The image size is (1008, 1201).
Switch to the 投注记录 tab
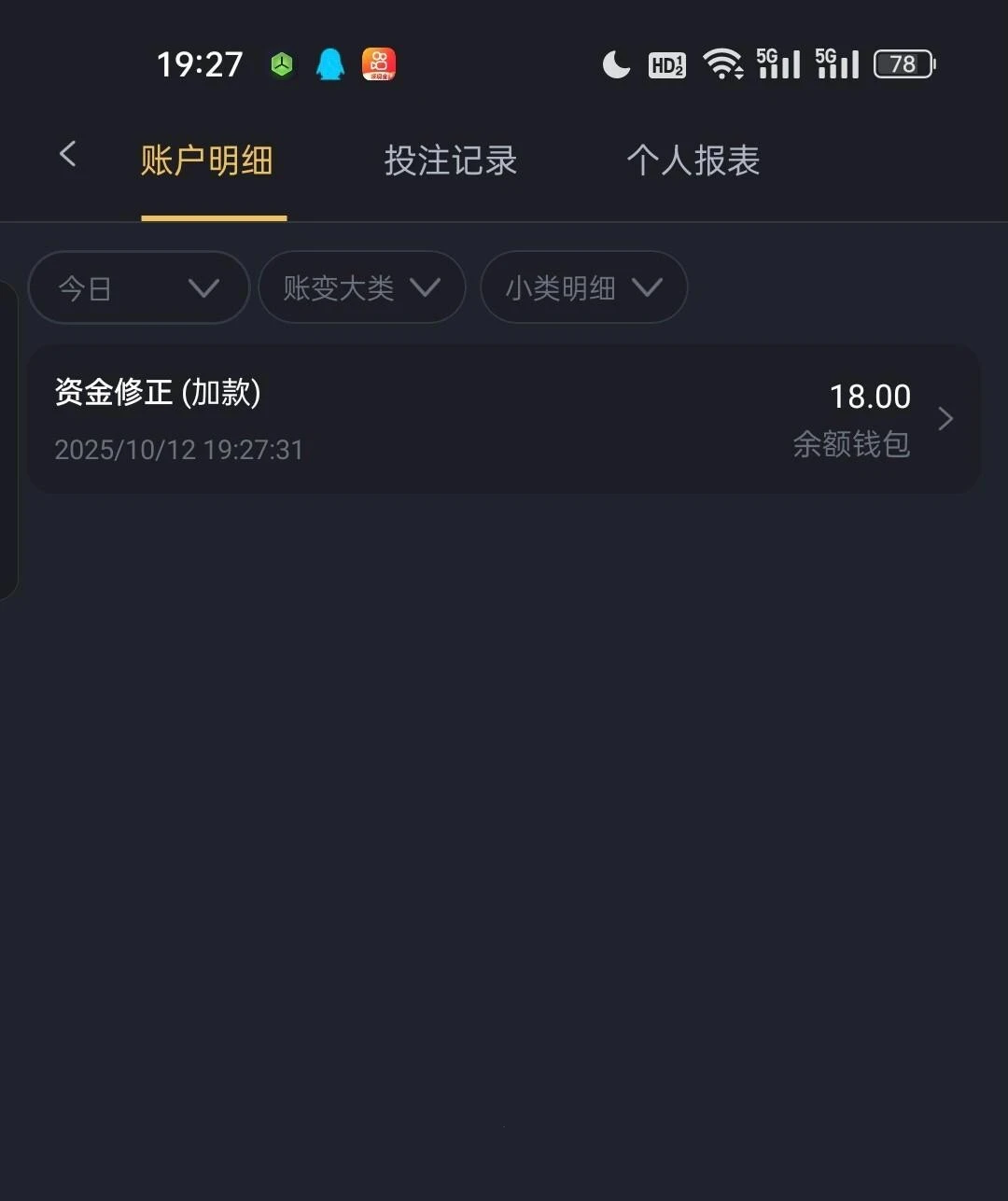(451, 161)
